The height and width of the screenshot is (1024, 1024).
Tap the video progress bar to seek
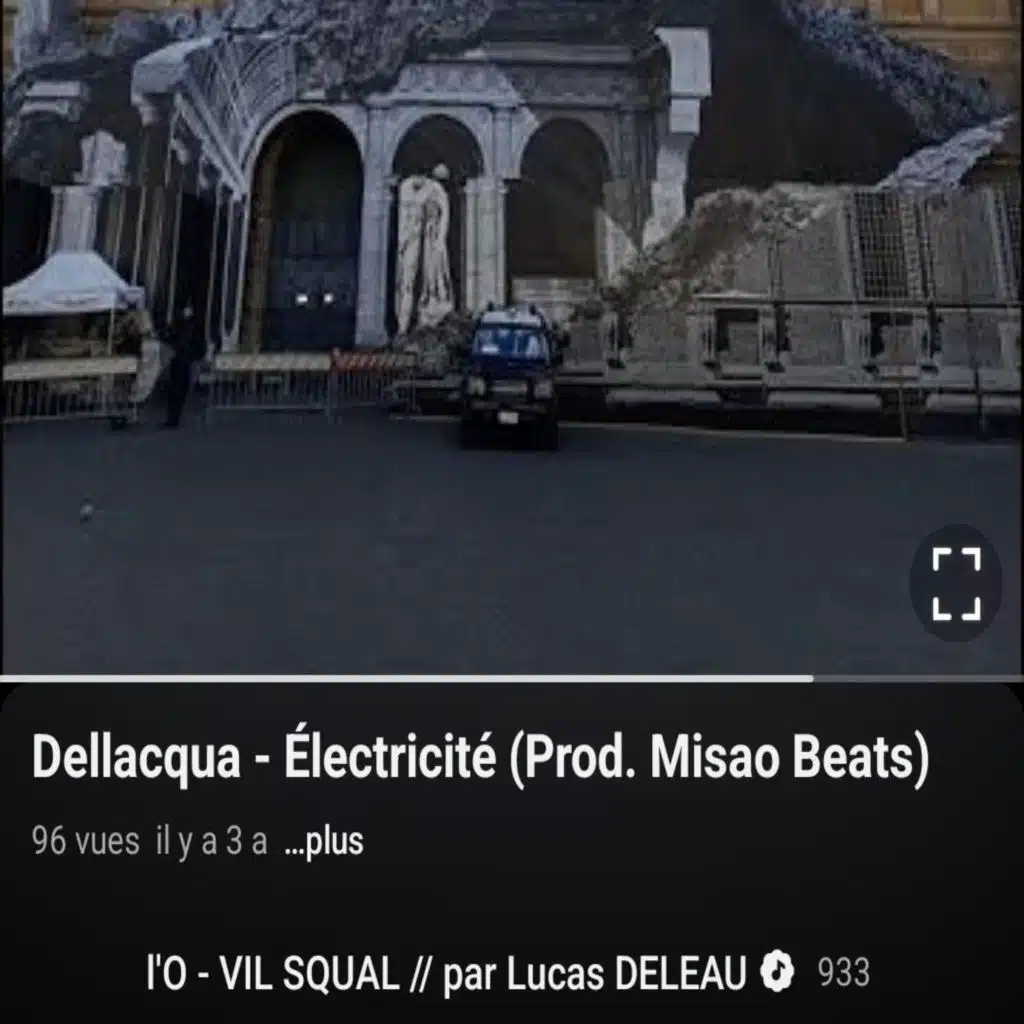click(x=512, y=679)
